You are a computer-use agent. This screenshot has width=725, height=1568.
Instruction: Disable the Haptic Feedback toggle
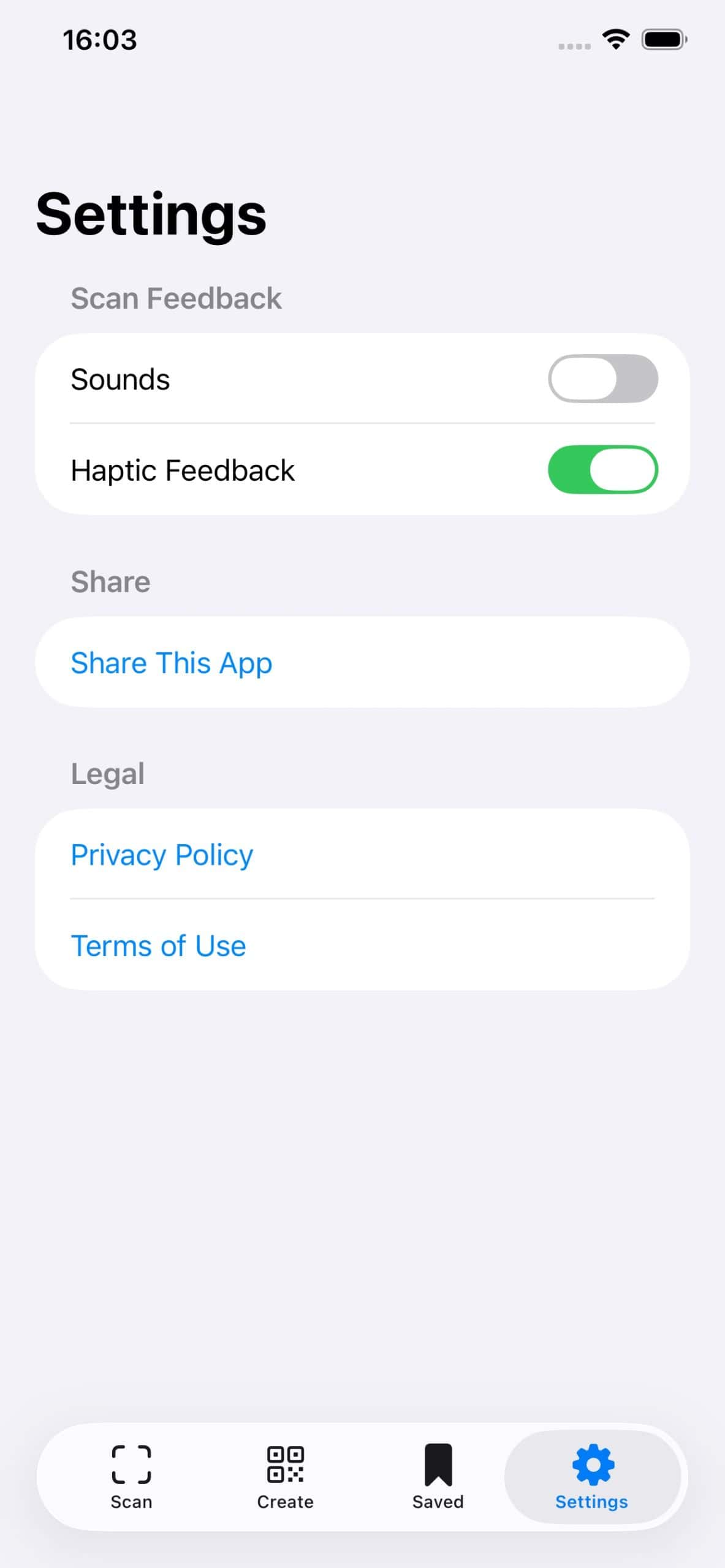tap(603, 469)
